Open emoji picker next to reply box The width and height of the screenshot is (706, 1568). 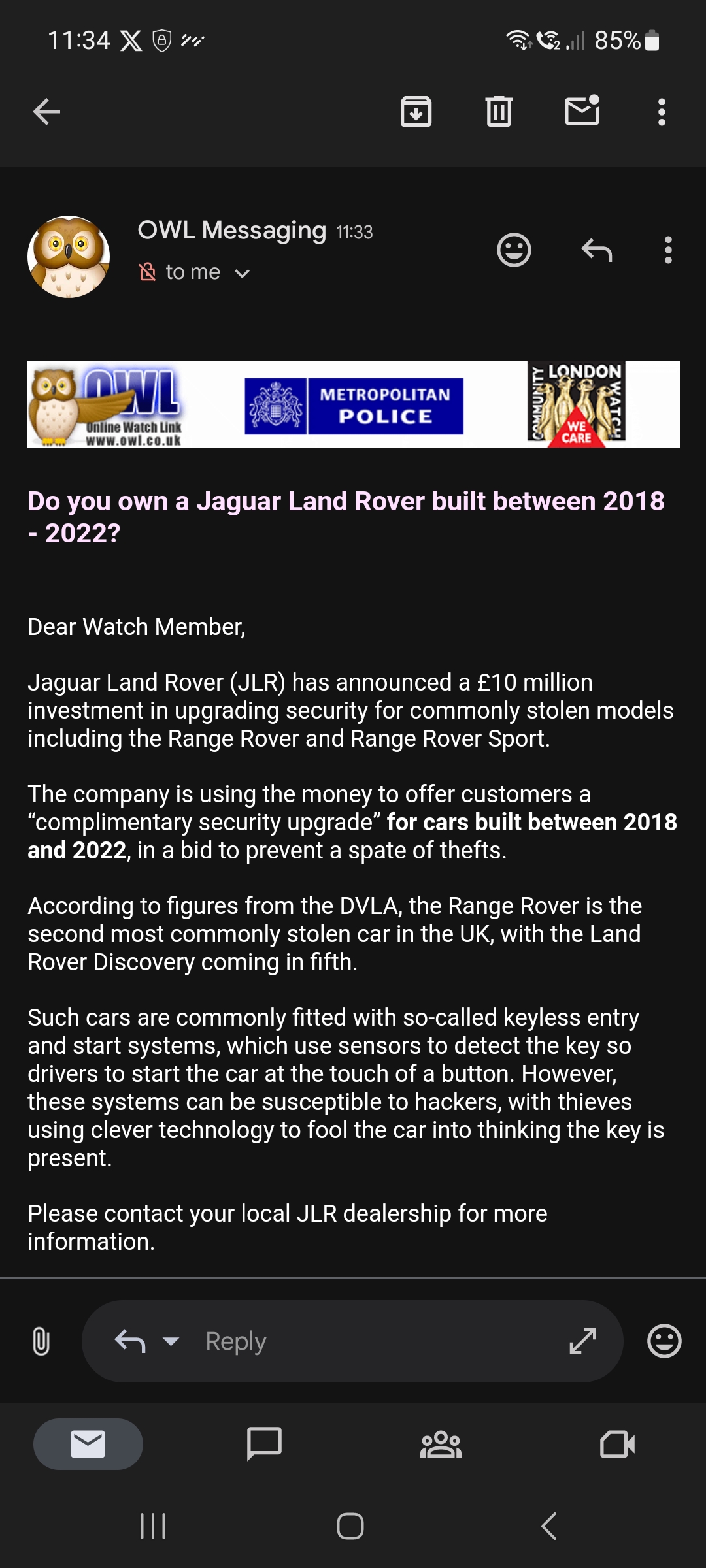tap(664, 1341)
